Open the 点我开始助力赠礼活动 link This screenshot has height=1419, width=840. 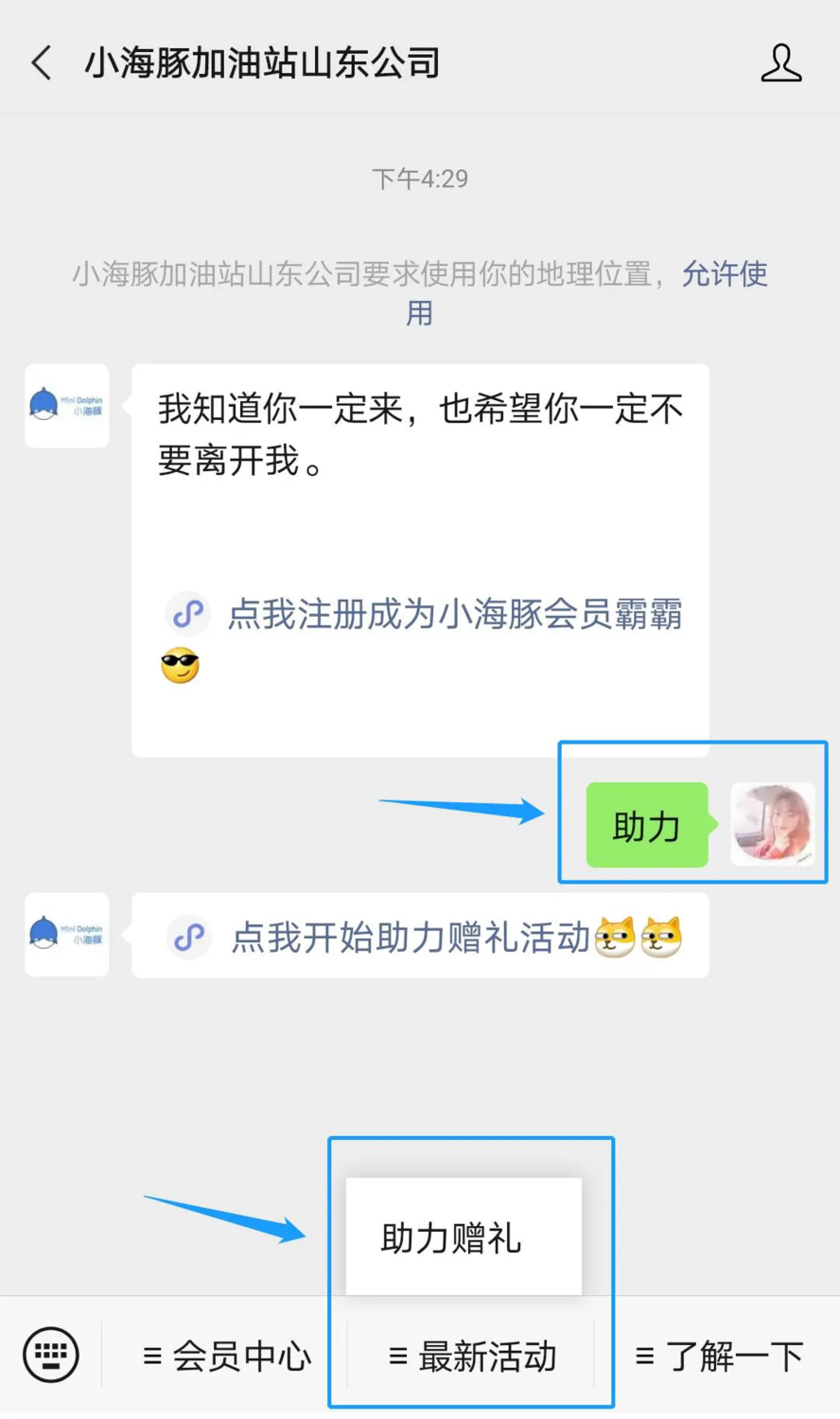tap(411, 937)
